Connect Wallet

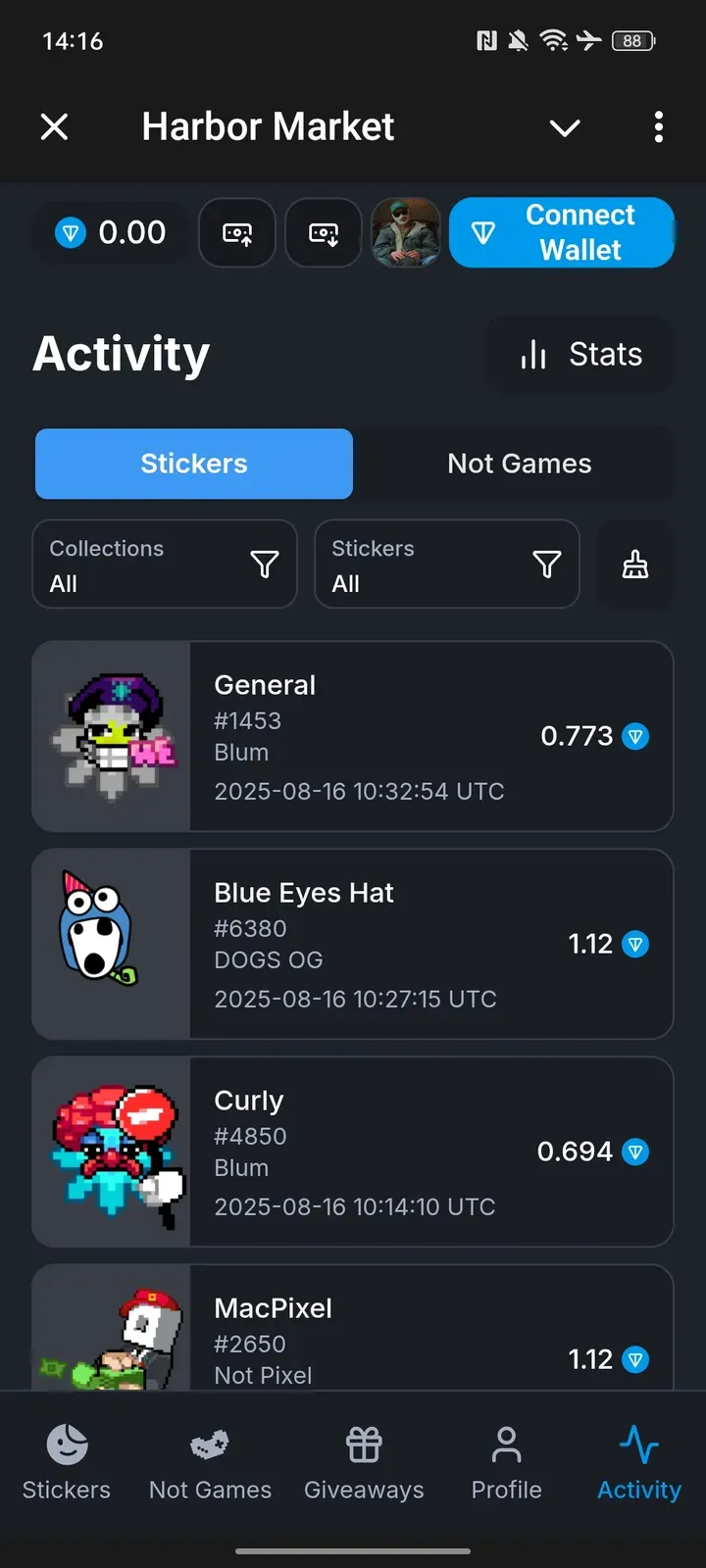(x=561, y=233)
